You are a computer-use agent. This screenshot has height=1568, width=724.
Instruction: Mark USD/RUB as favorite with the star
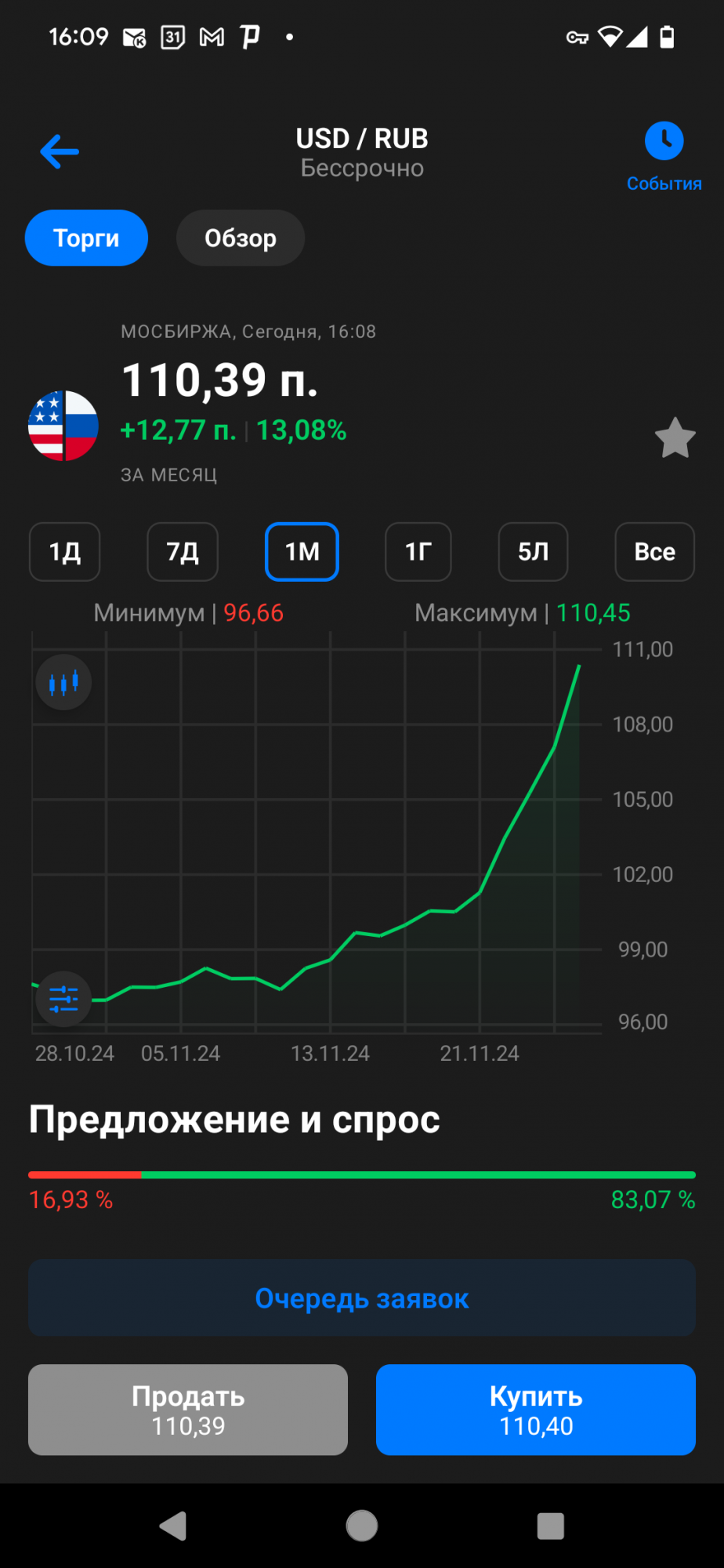(x=675, y=437)
